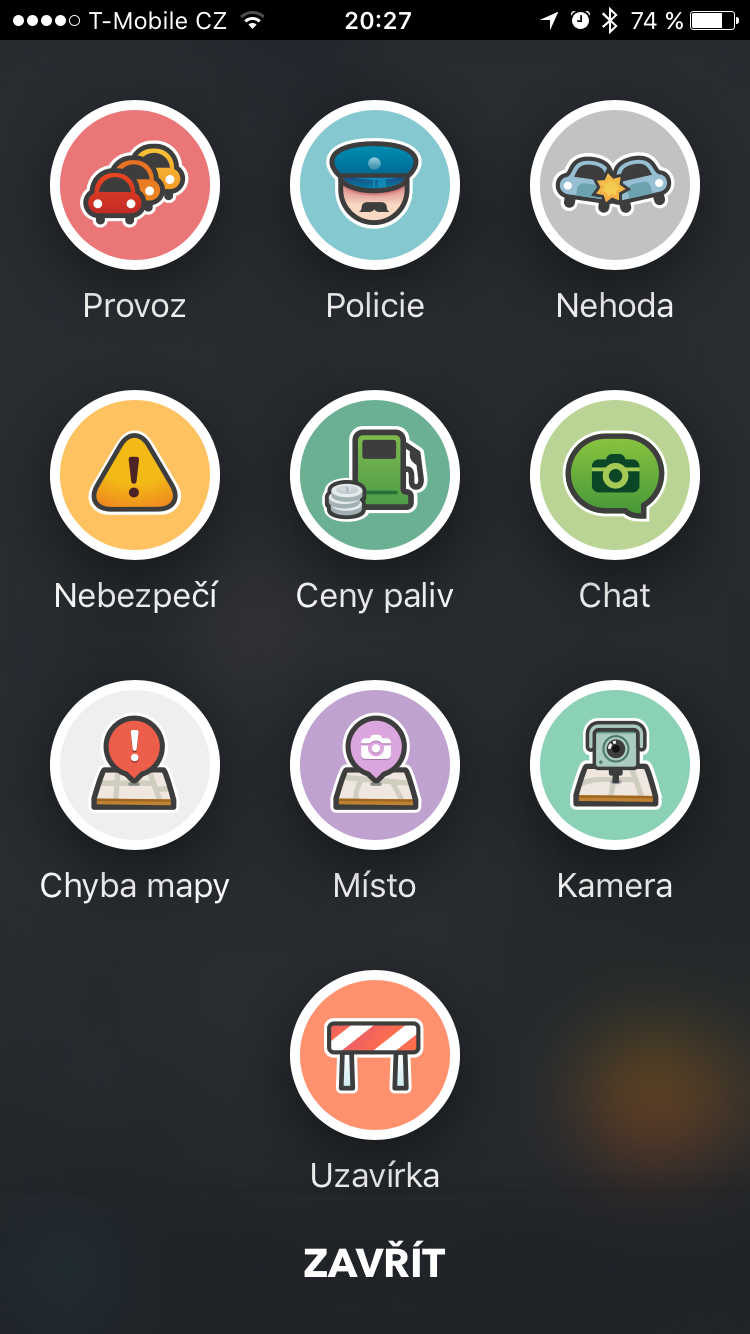Add a place using Místo
Image resolution: width=750 pixels, height=1334 pixels.
coord(375,765)
